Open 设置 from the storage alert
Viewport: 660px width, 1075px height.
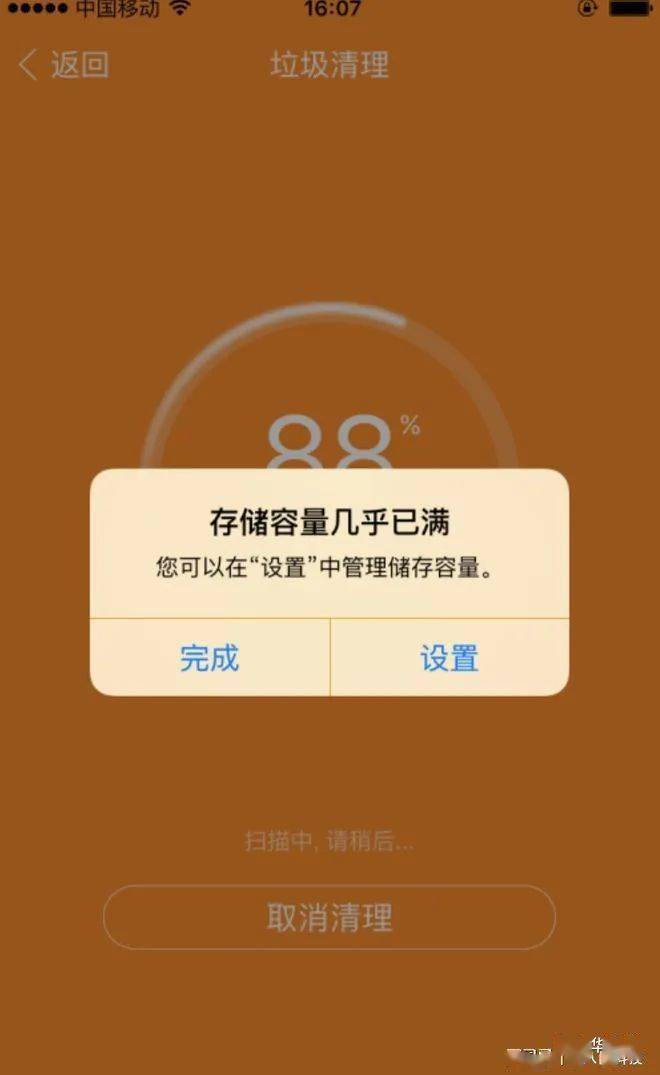449,658
